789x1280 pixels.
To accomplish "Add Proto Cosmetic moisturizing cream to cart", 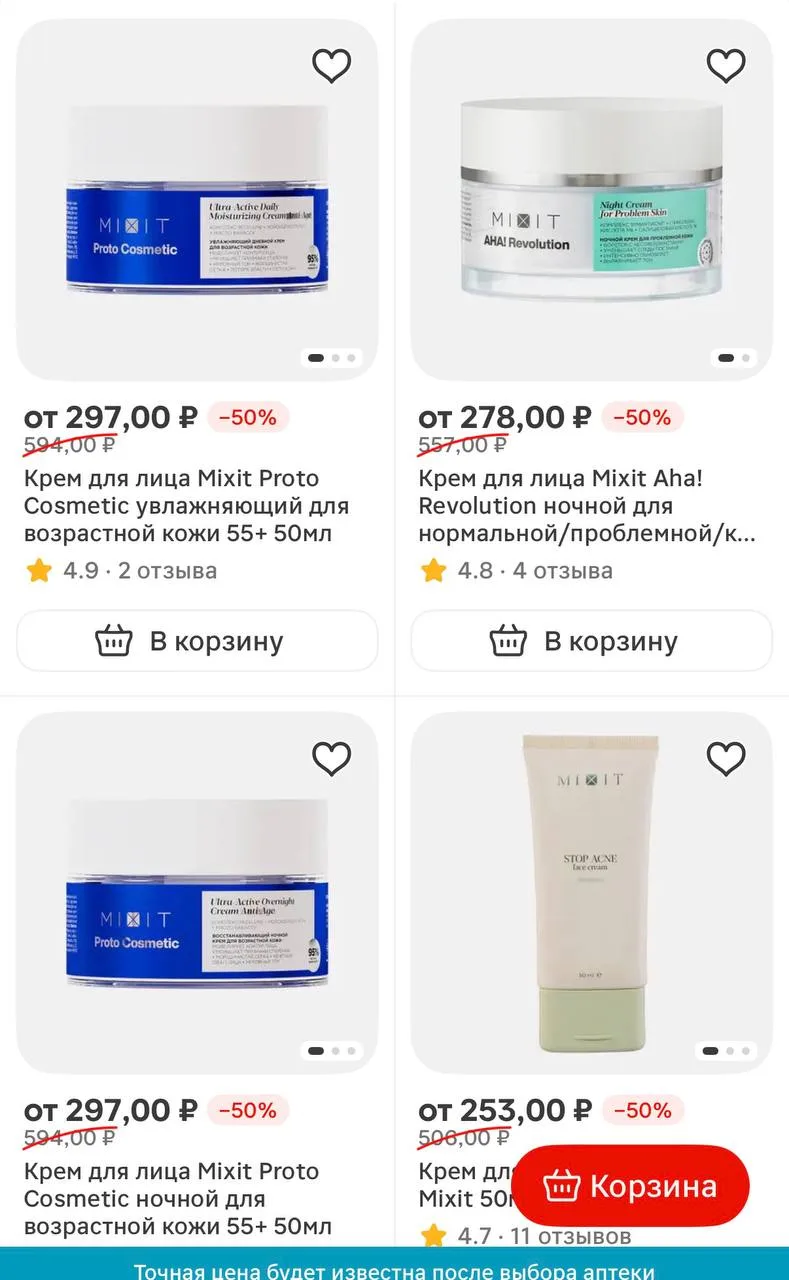I will point(197,641).
